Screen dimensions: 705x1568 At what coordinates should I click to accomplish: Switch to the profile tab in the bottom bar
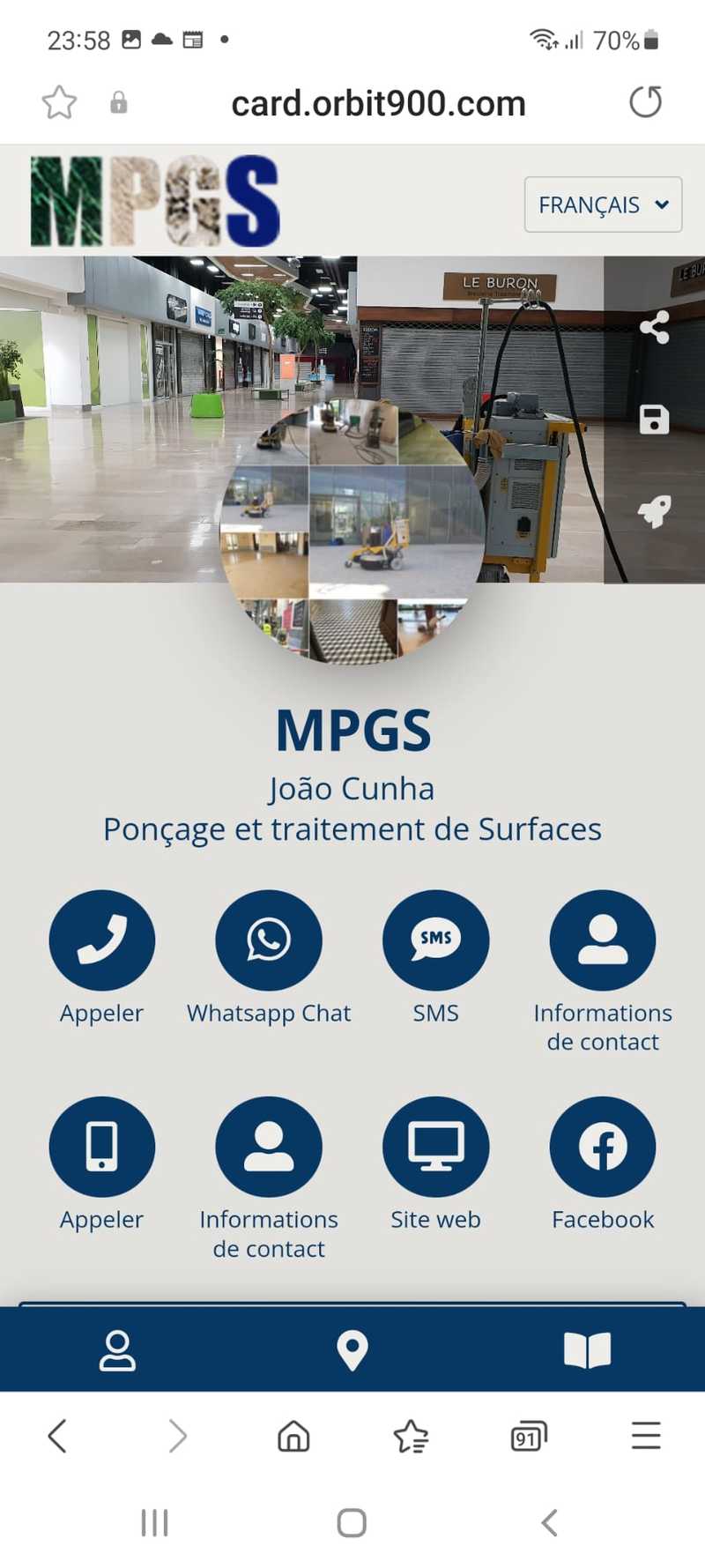[x=117, y=1350]
